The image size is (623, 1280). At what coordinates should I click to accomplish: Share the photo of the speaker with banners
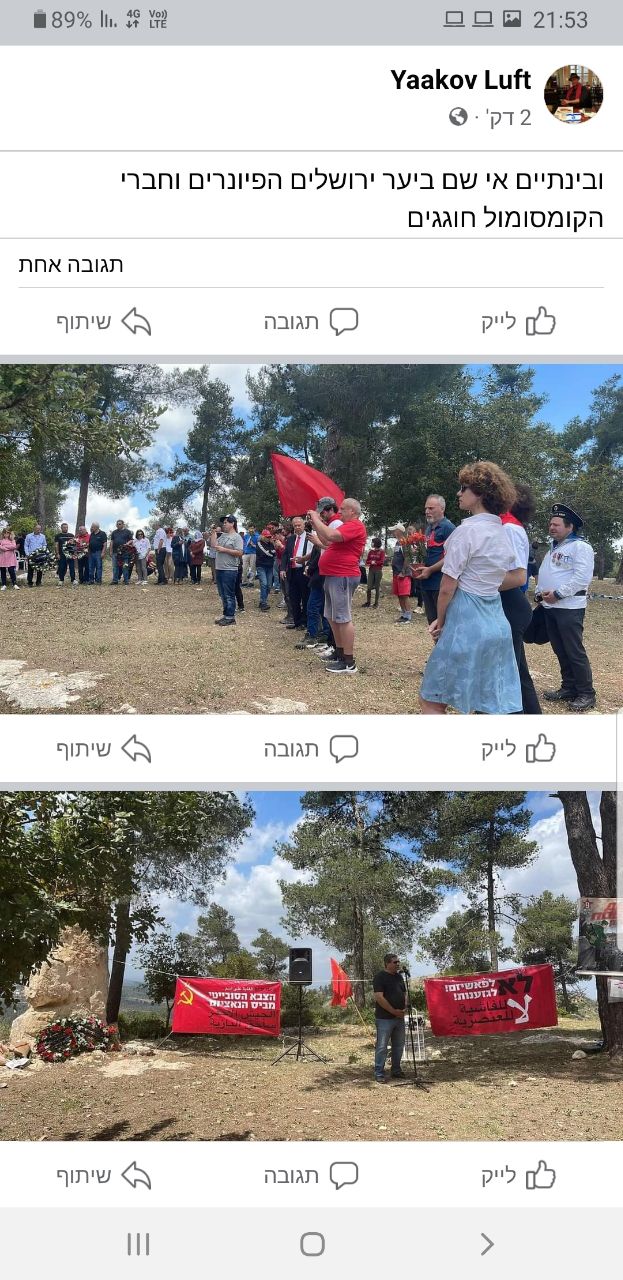click(103, 1174)
